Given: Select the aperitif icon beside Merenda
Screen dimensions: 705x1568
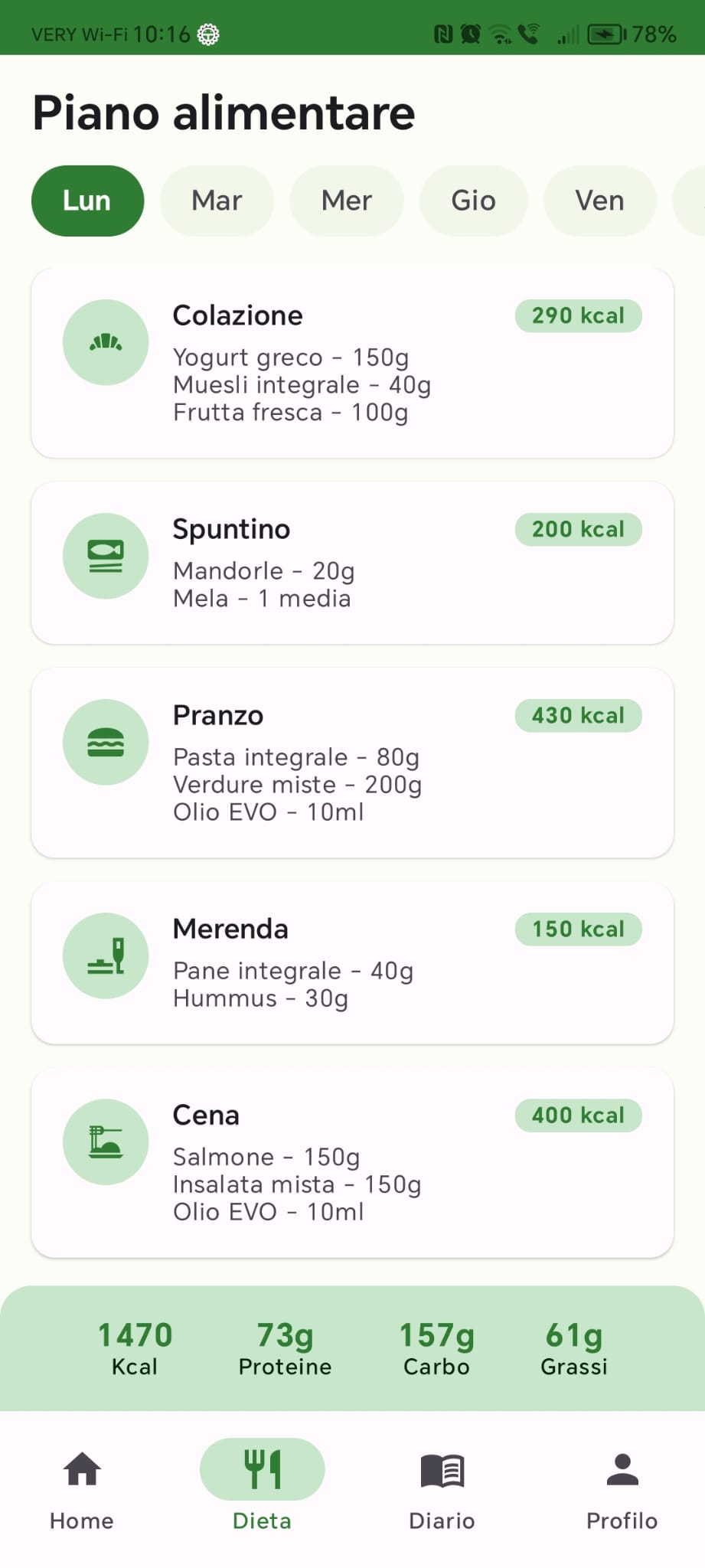Looking at the screenshot, I should coord(105,955).
